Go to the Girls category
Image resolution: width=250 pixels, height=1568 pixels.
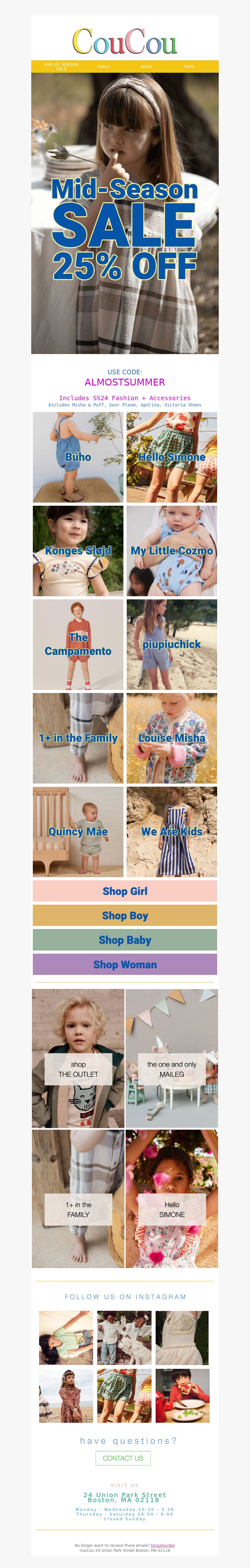pos(104,67)
